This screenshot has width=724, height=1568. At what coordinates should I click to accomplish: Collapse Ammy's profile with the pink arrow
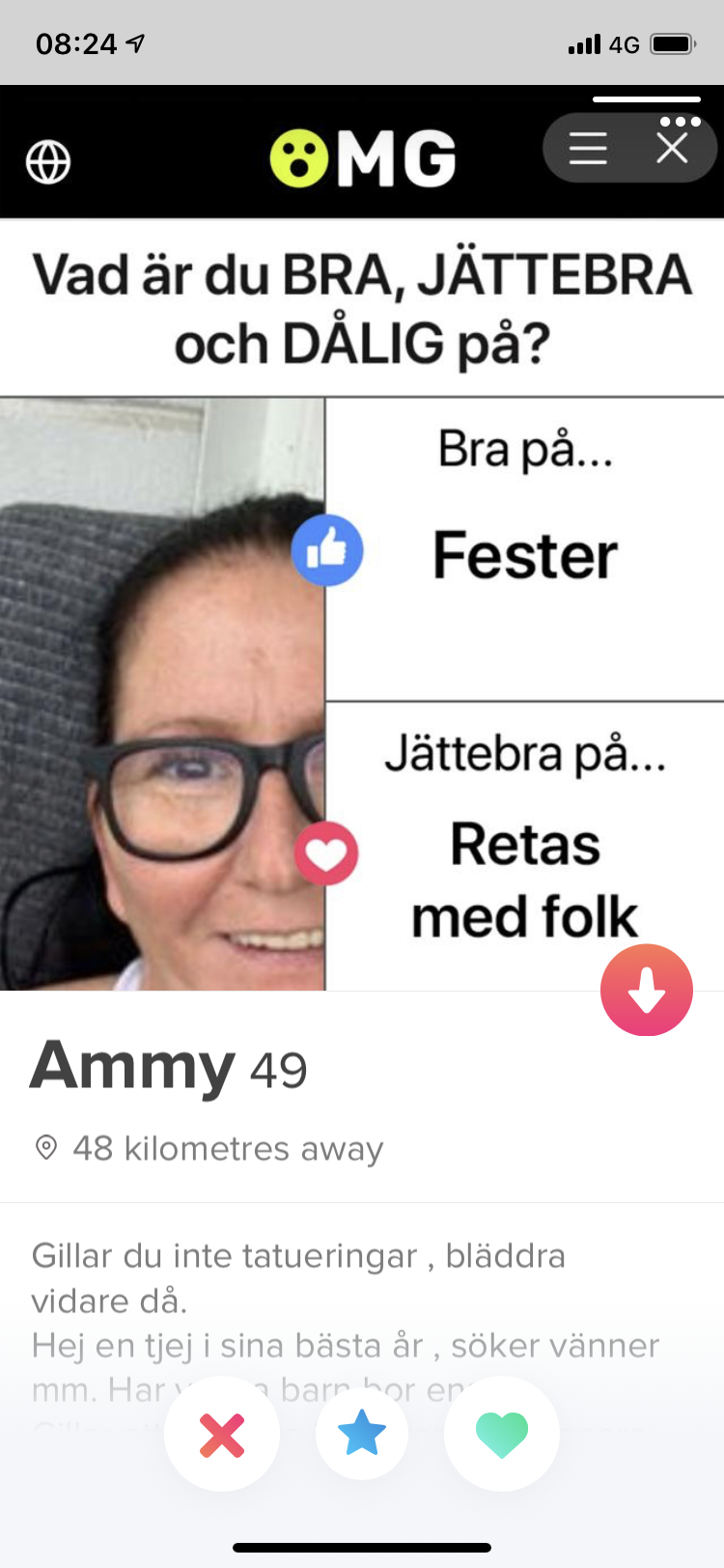click(x=646, y=991)
